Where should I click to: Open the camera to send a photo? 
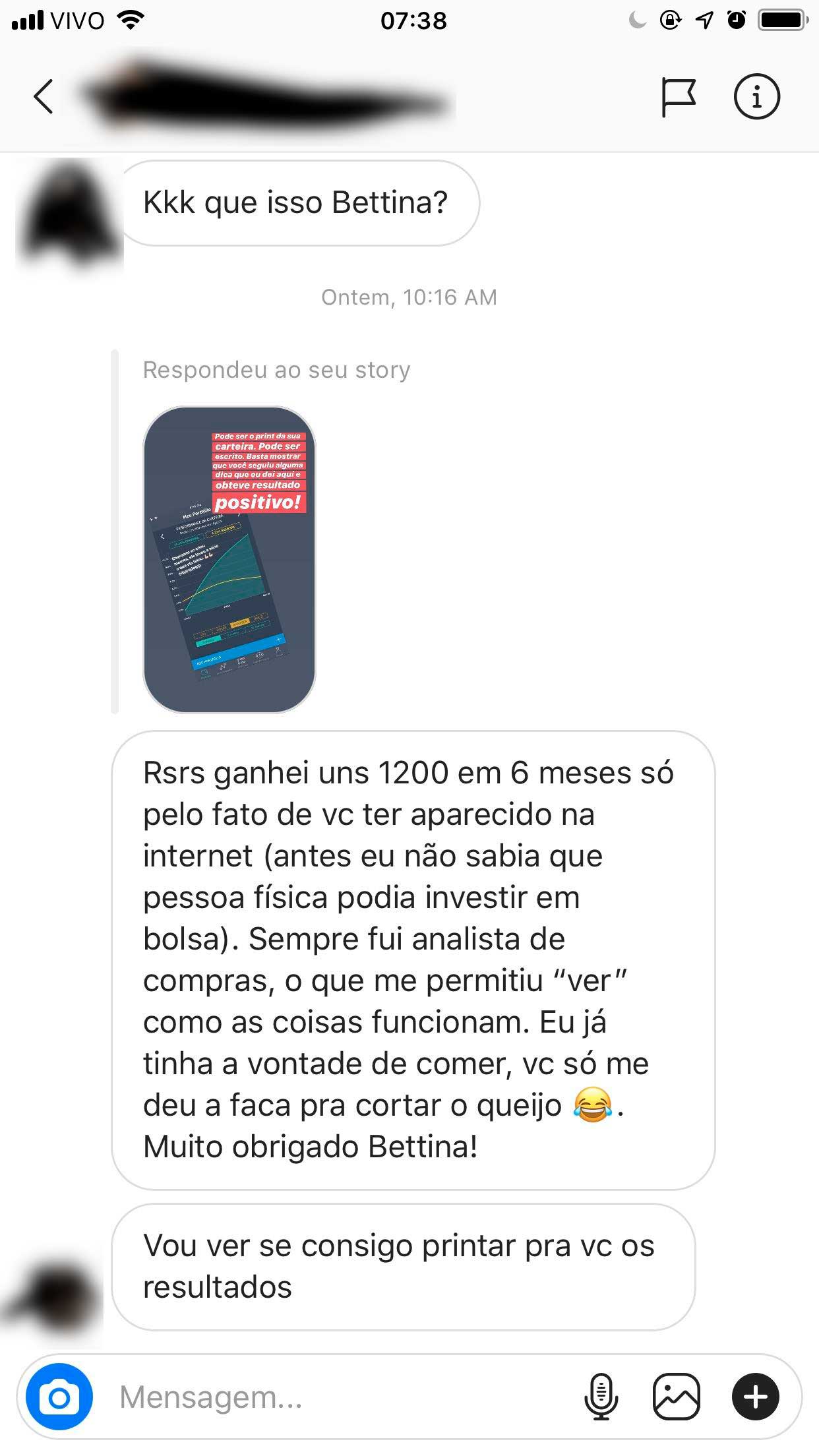tap(59, 1397)
